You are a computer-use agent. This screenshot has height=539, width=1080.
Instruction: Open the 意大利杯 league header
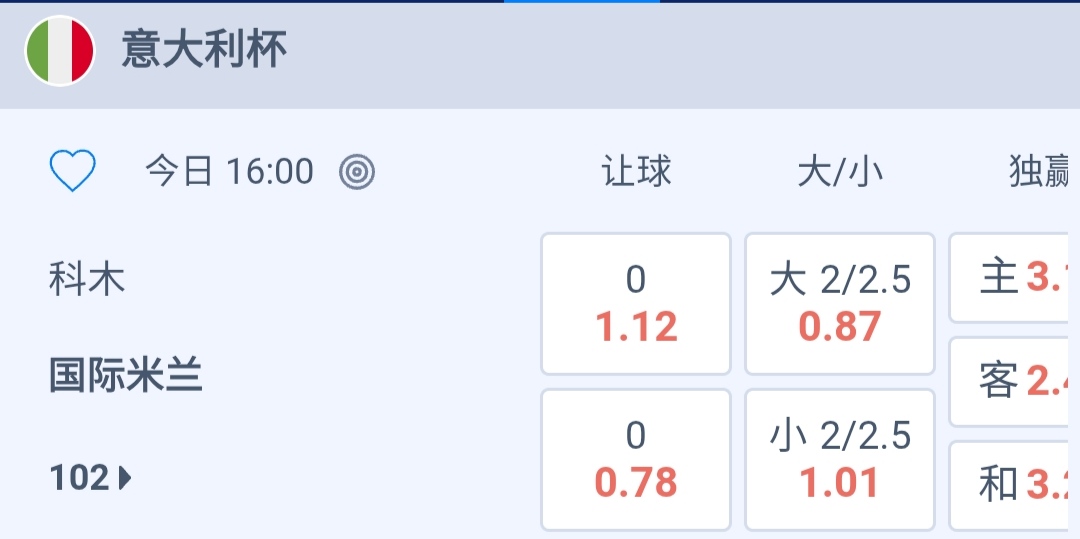pyautogui.click(x=204, y=50)
